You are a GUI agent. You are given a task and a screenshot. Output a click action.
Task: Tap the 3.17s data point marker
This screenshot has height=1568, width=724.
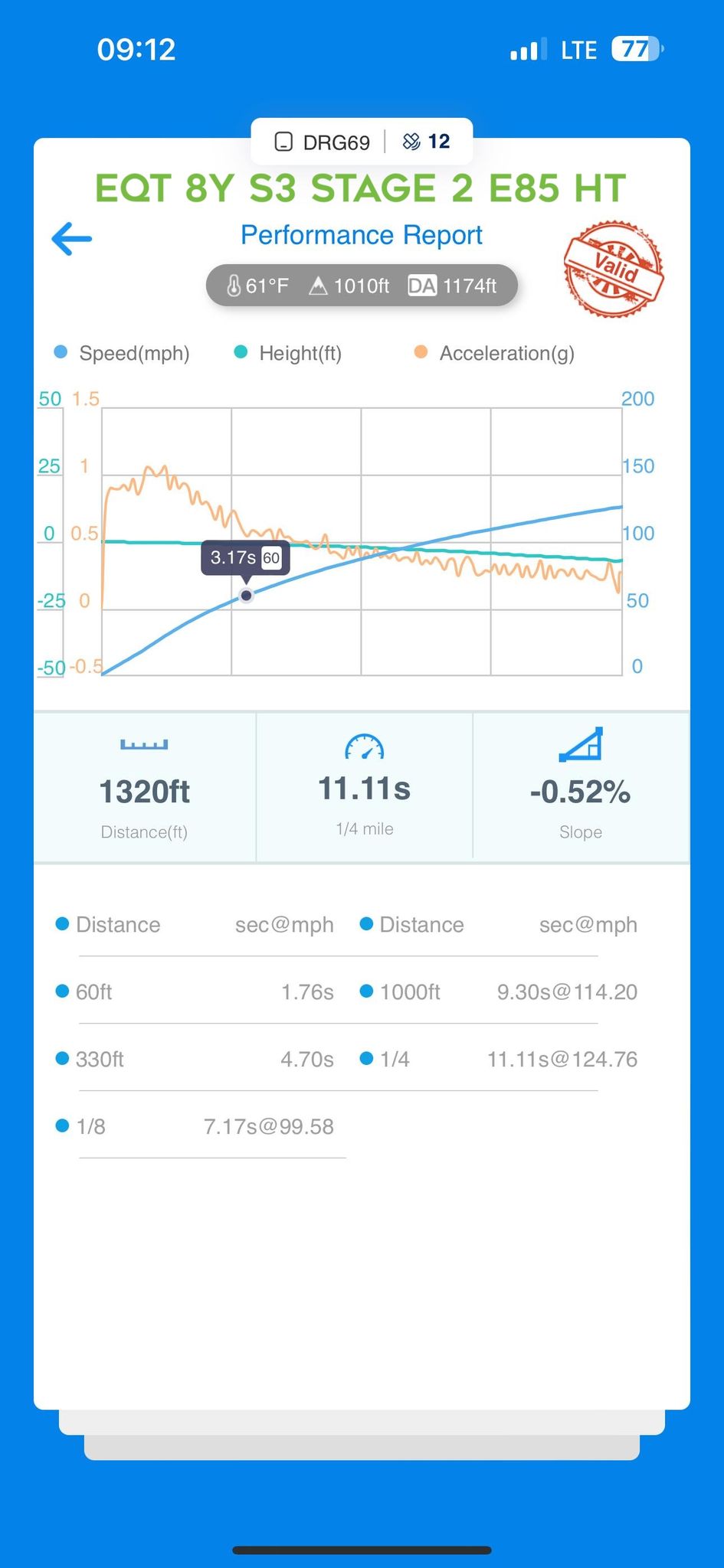point(246,595)
